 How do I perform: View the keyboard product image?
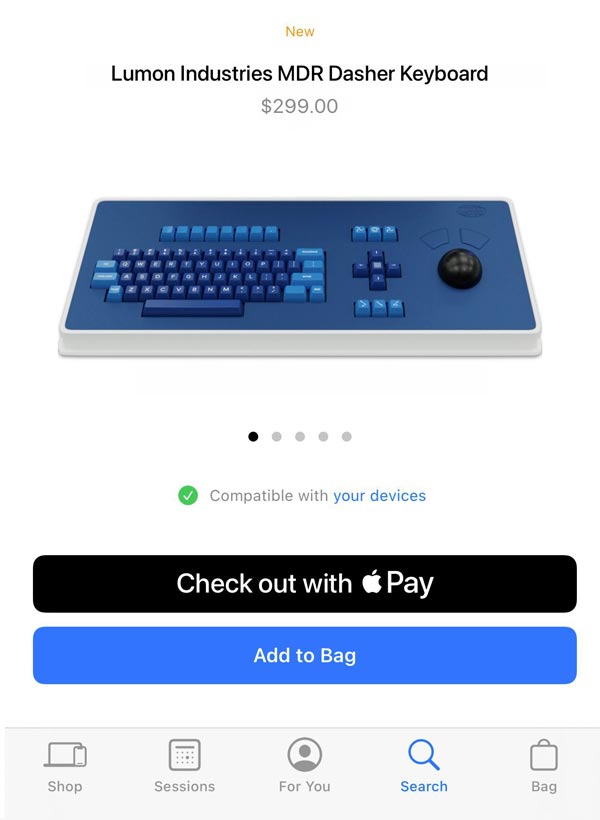coord(300,275)
